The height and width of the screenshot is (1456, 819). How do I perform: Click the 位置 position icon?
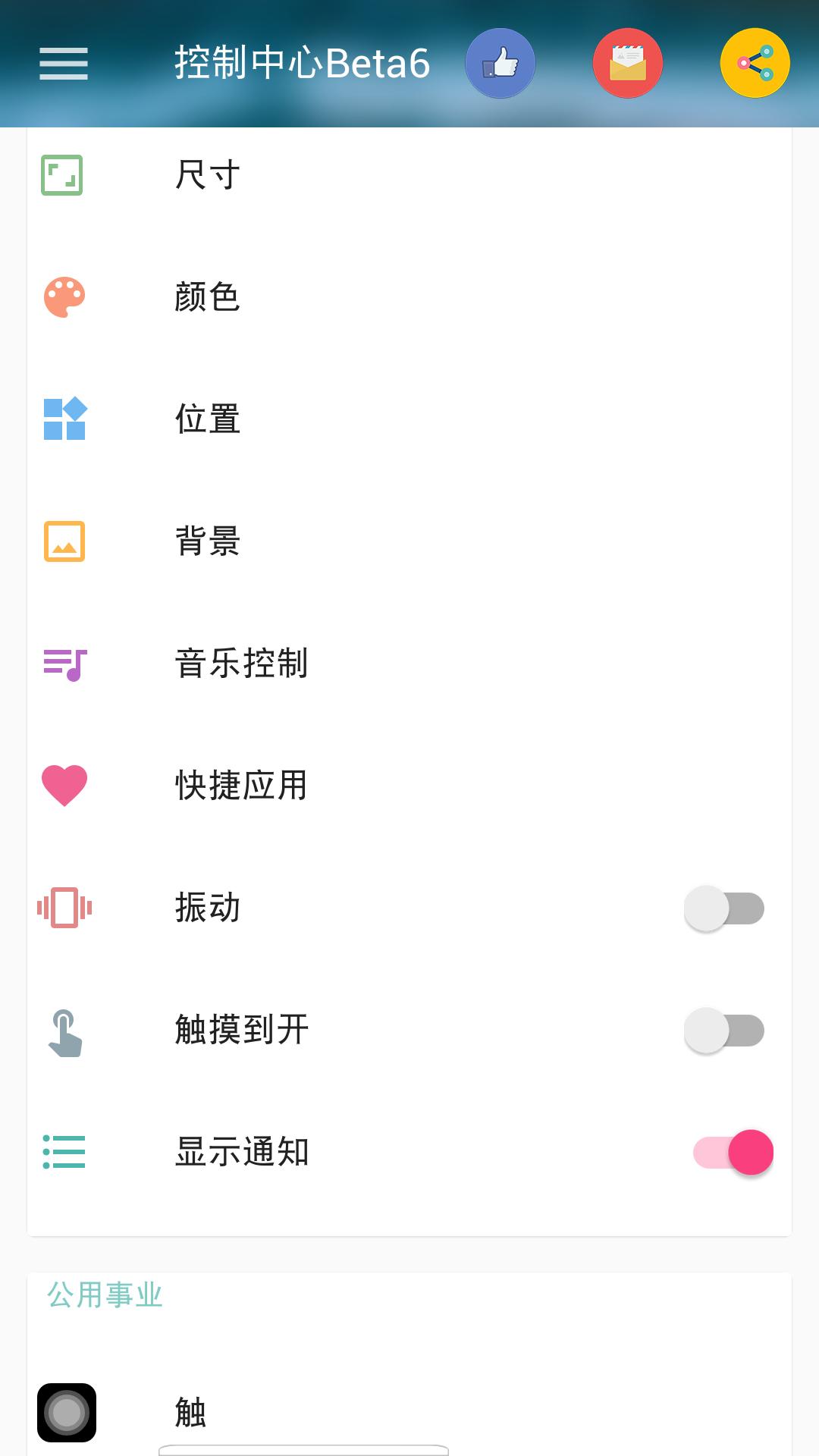[64, 420]
